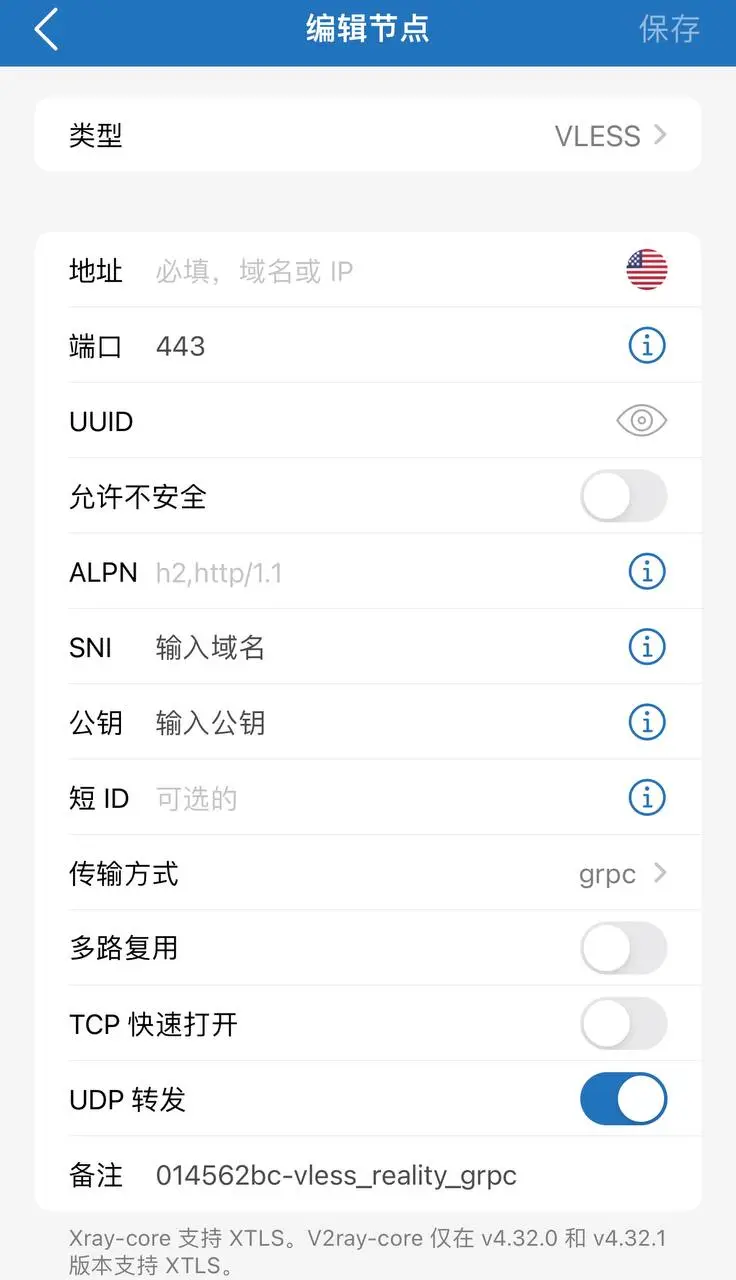The image size is (736, 1280).
Task: Enable TCP 快速打开
Action: pos(623,1024)
